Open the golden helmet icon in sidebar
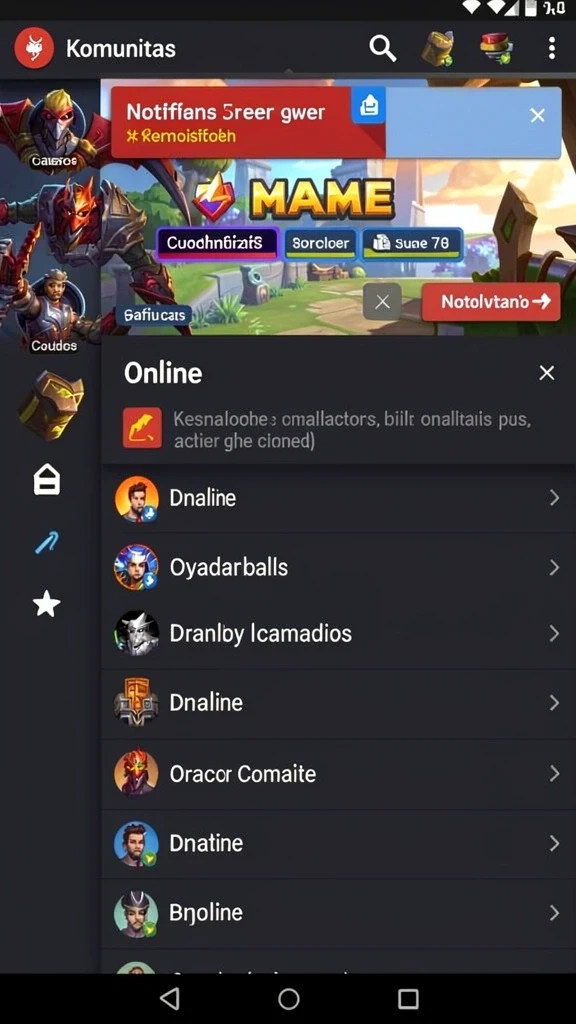The height and width of the screenshot is (1024, 576). pyautogui.click(x=50, y=406)
